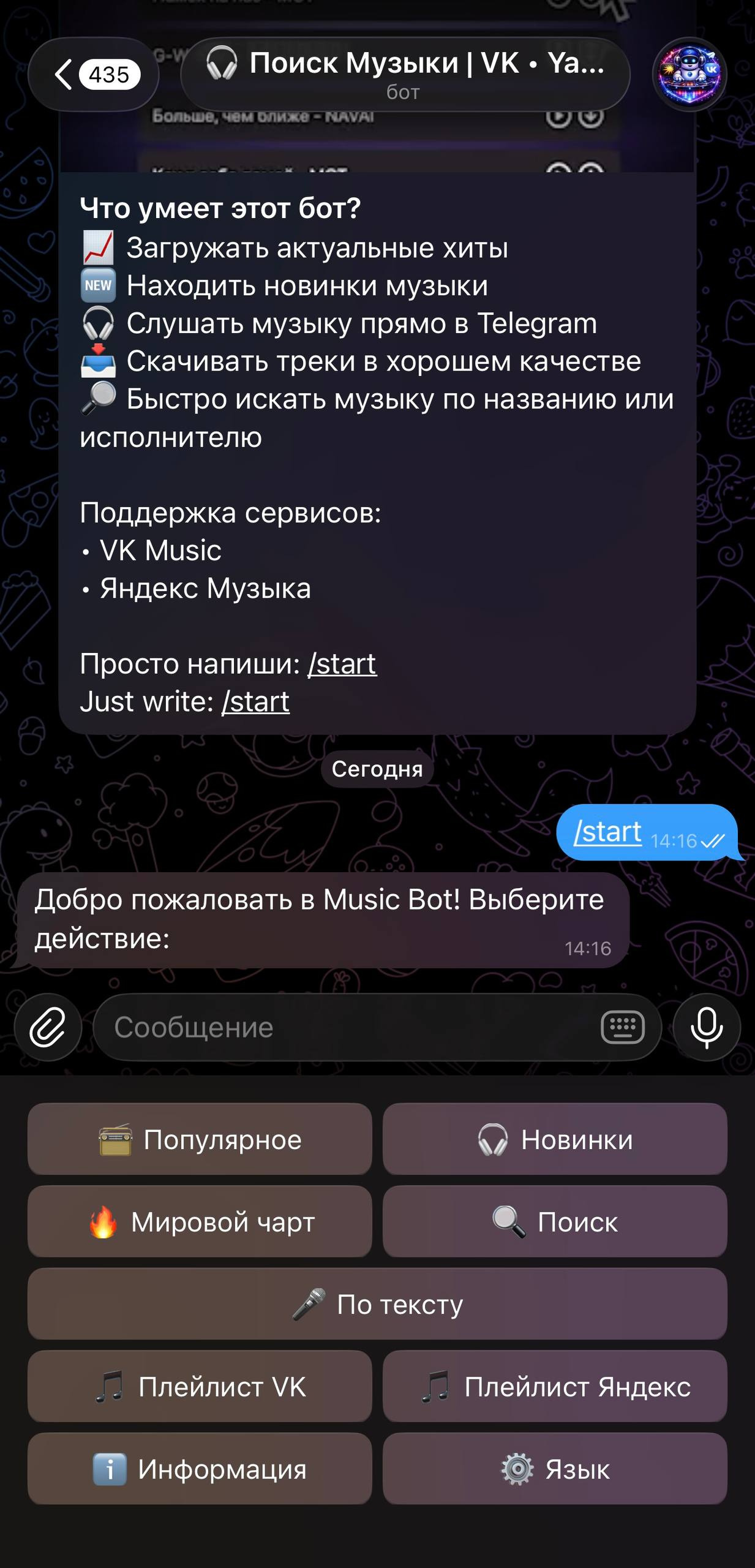The width and height of the screenshot is (755, 1568).
Task: Open the bot's profile avatar
Action: point(689,75)
